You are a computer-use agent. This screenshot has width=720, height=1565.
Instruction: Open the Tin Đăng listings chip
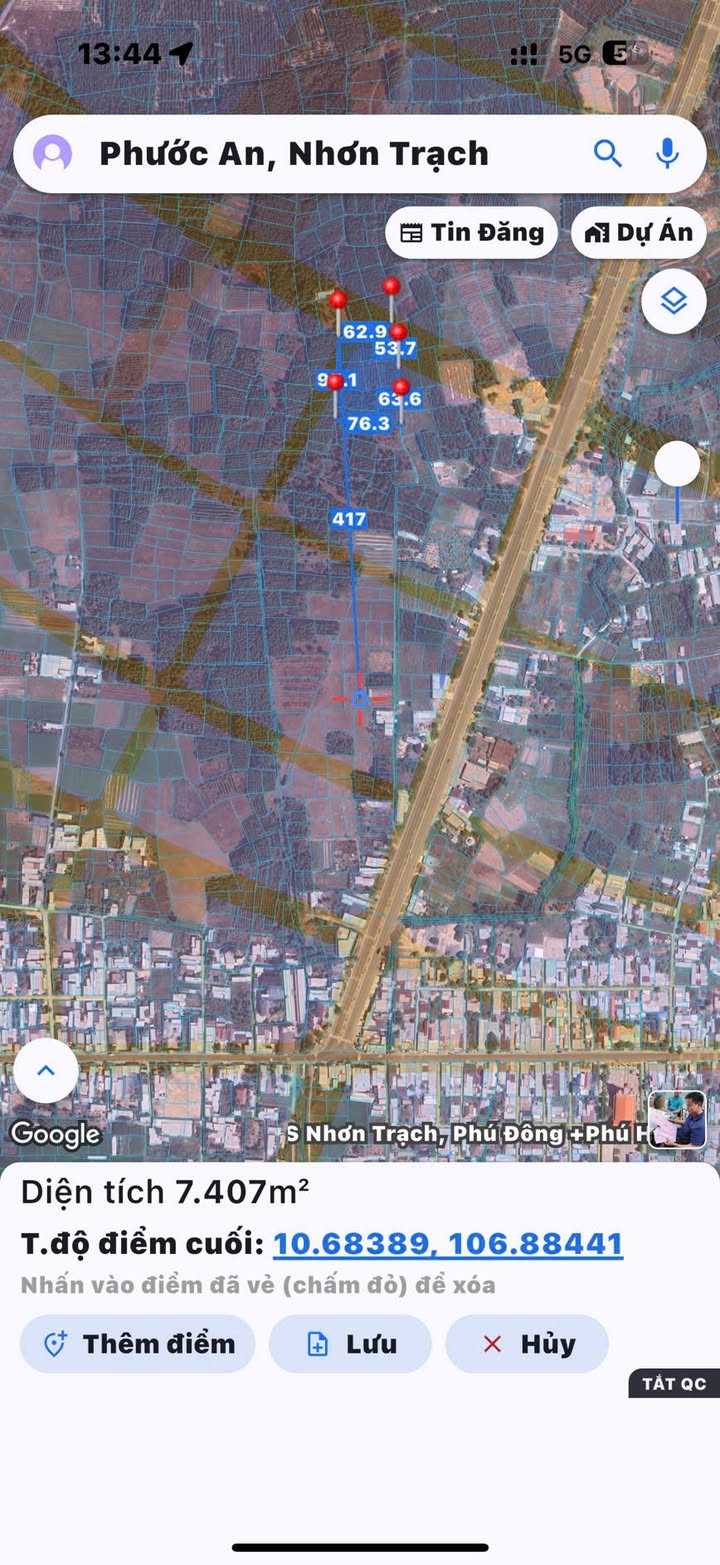tap(472, 233)
